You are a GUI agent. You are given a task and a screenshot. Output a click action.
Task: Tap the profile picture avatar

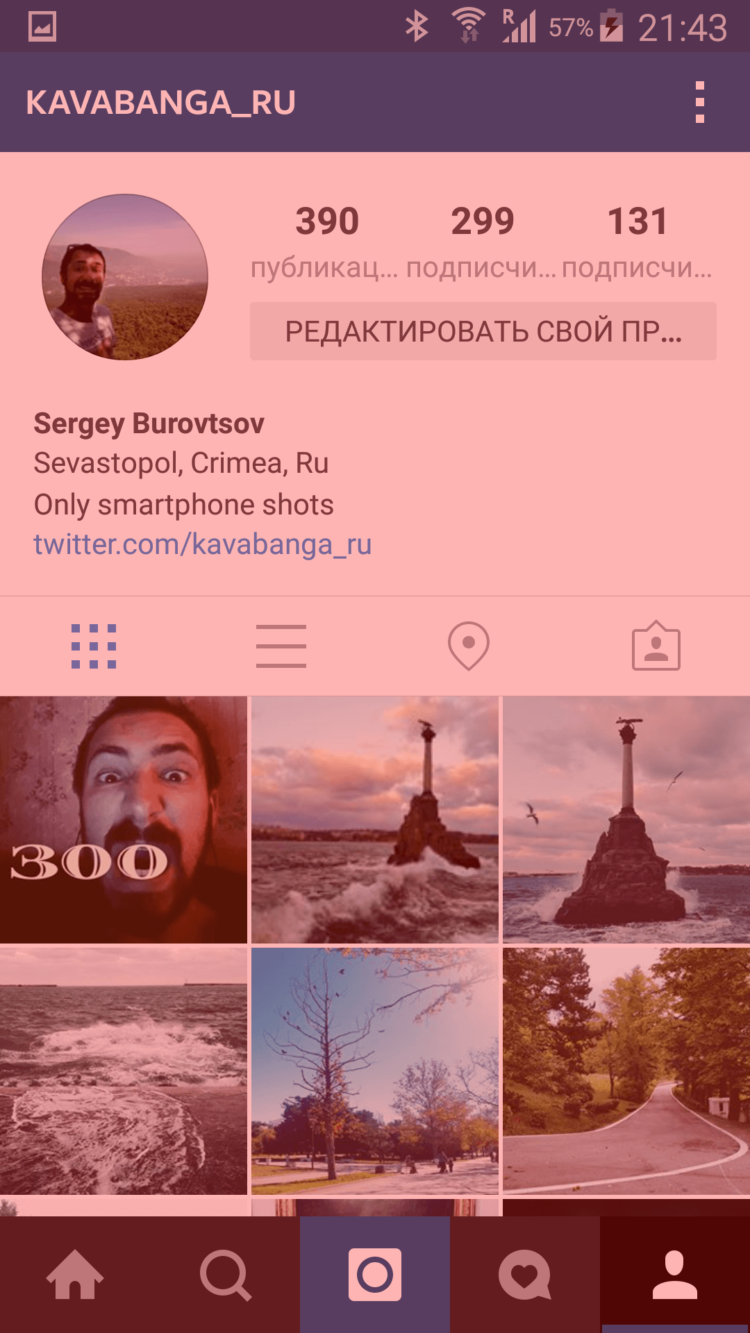coord(125,277)
